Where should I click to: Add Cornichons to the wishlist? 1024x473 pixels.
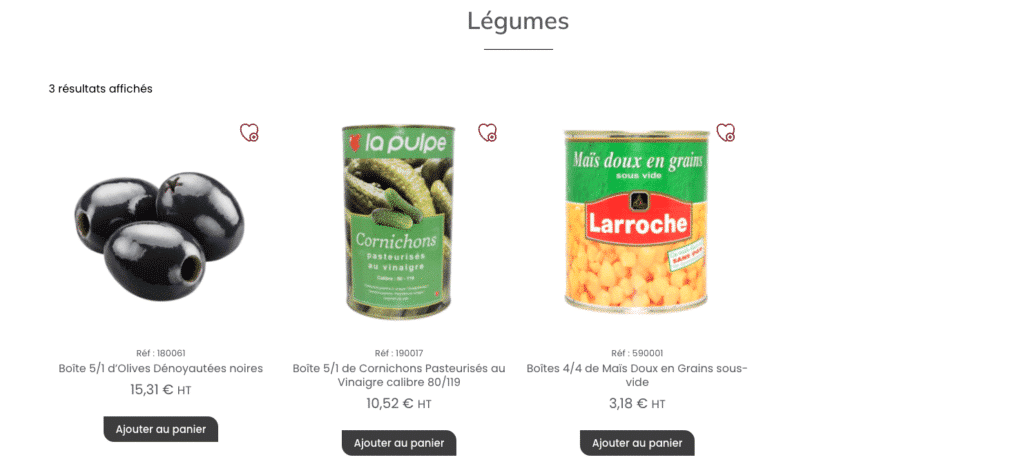[487, 132]
